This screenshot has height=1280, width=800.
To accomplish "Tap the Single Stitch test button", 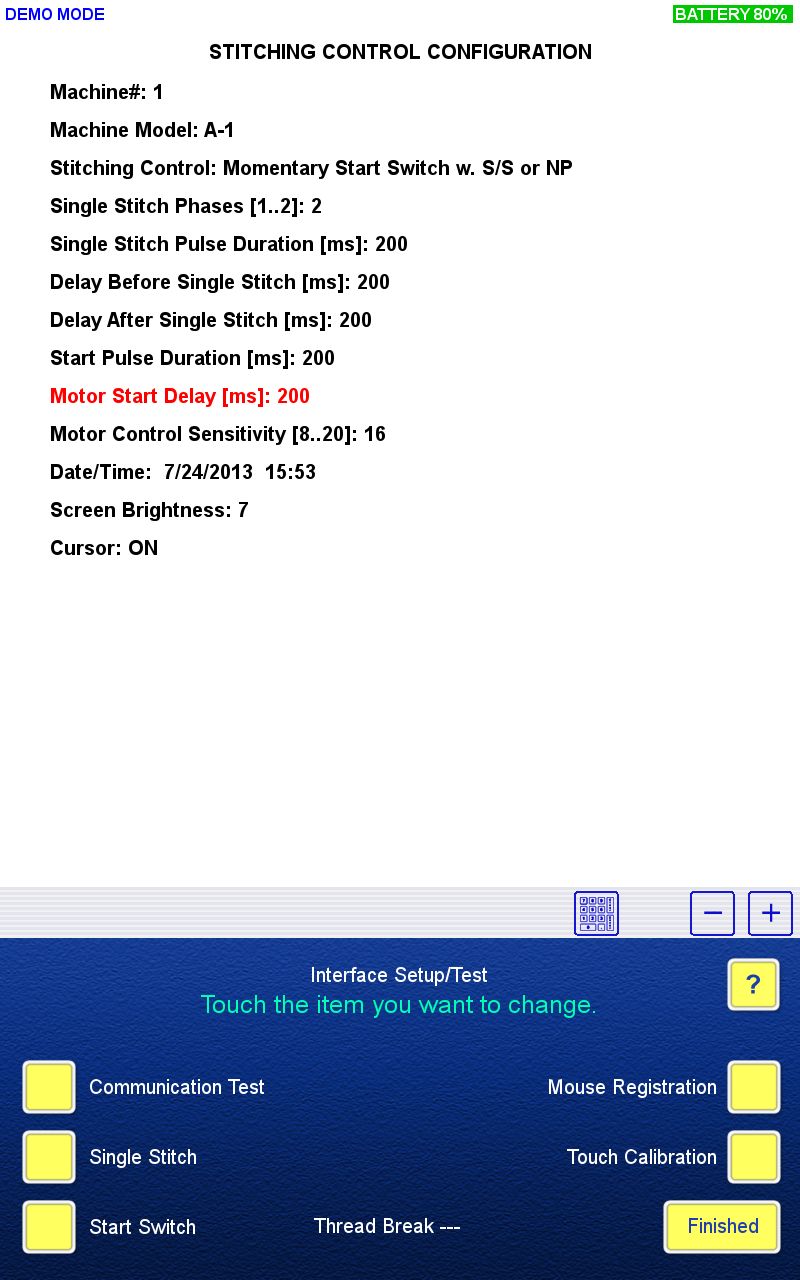I will click(49, 1157).
